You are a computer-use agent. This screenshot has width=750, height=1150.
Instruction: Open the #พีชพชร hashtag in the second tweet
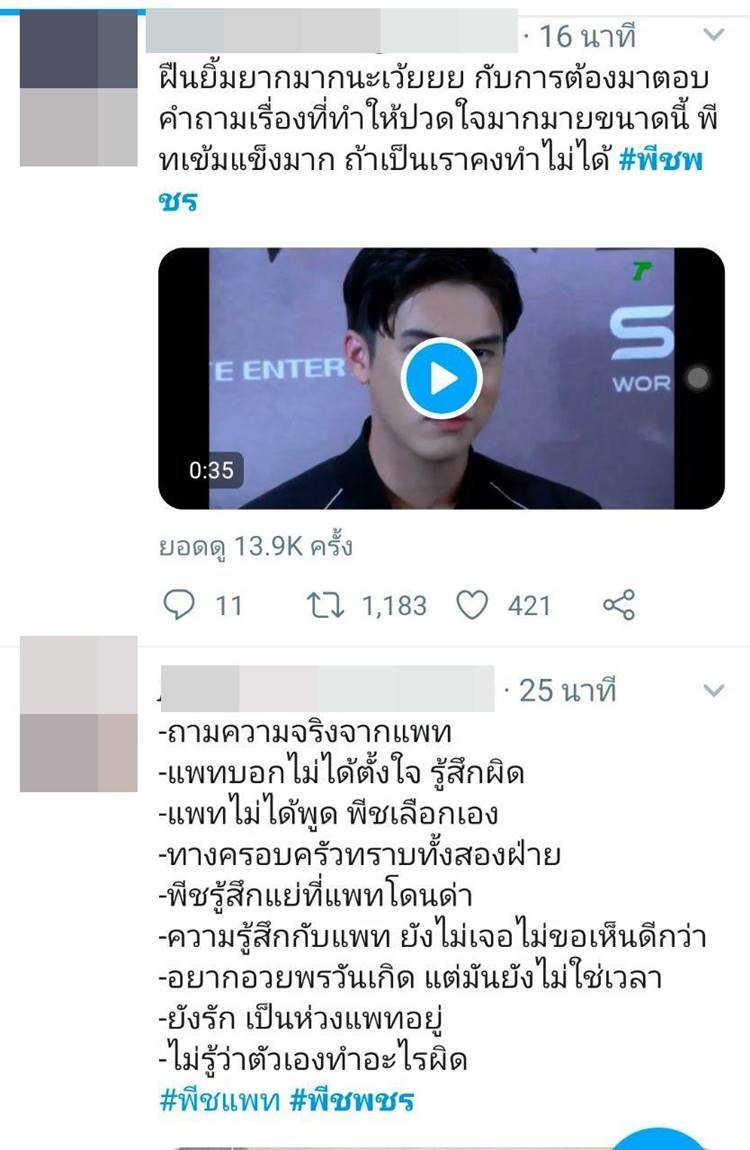point(353,1100)
